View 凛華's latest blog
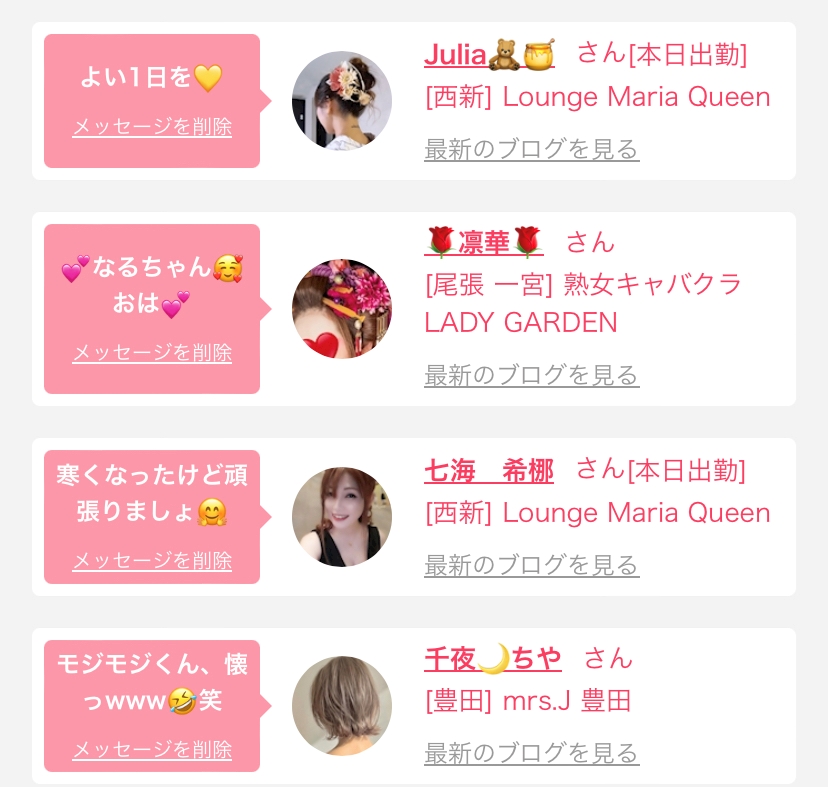The height and width of the screenshot is (787, 828). (531, 376)
